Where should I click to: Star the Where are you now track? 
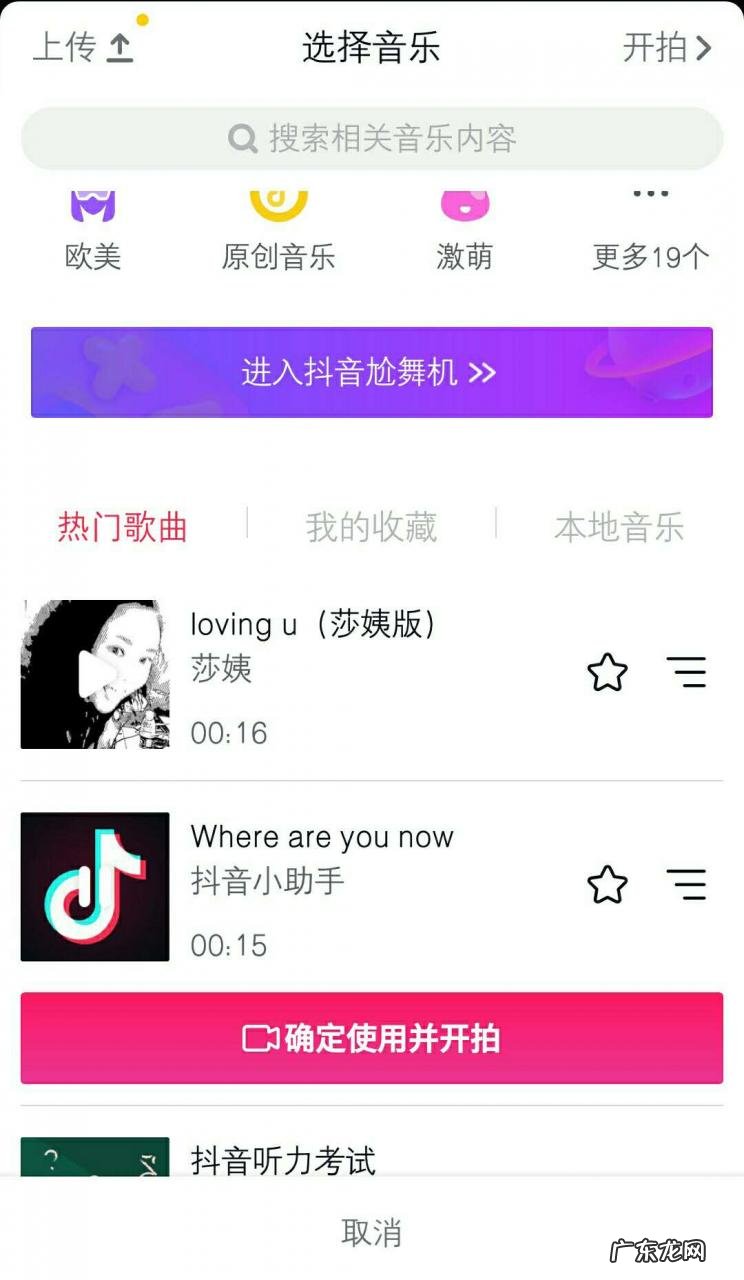(607, 885)
